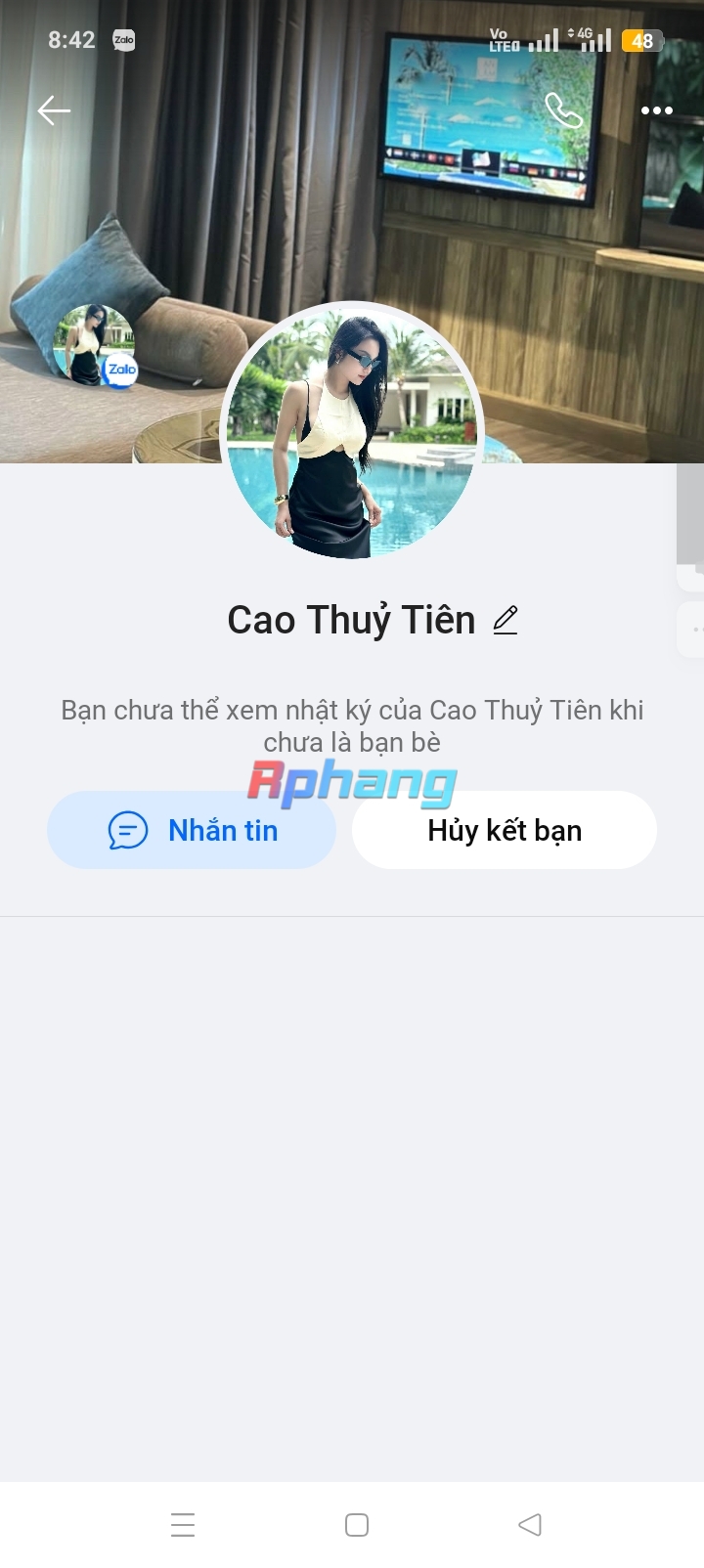704x1568 pixels.
Task: Edit the contact's name with the pencil icon
Action: tap(506, 620)
